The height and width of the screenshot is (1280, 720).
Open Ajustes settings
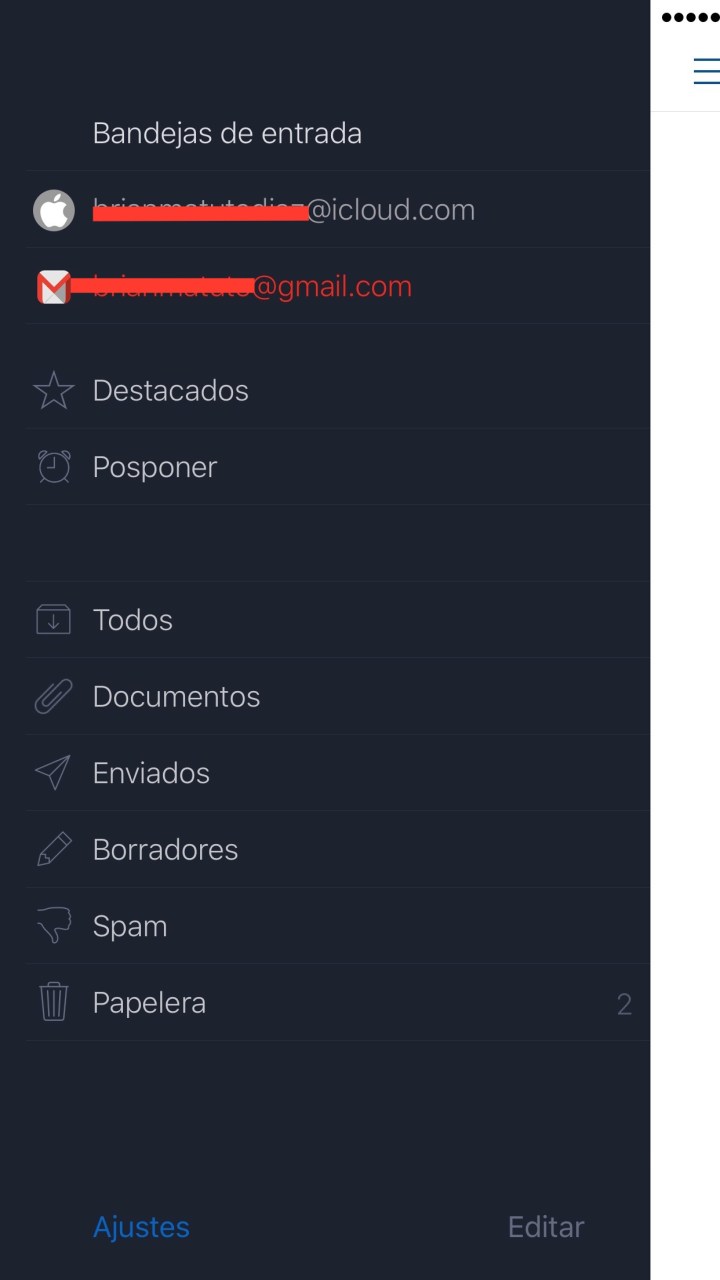pyautogui.click(x=141, y=1227)
